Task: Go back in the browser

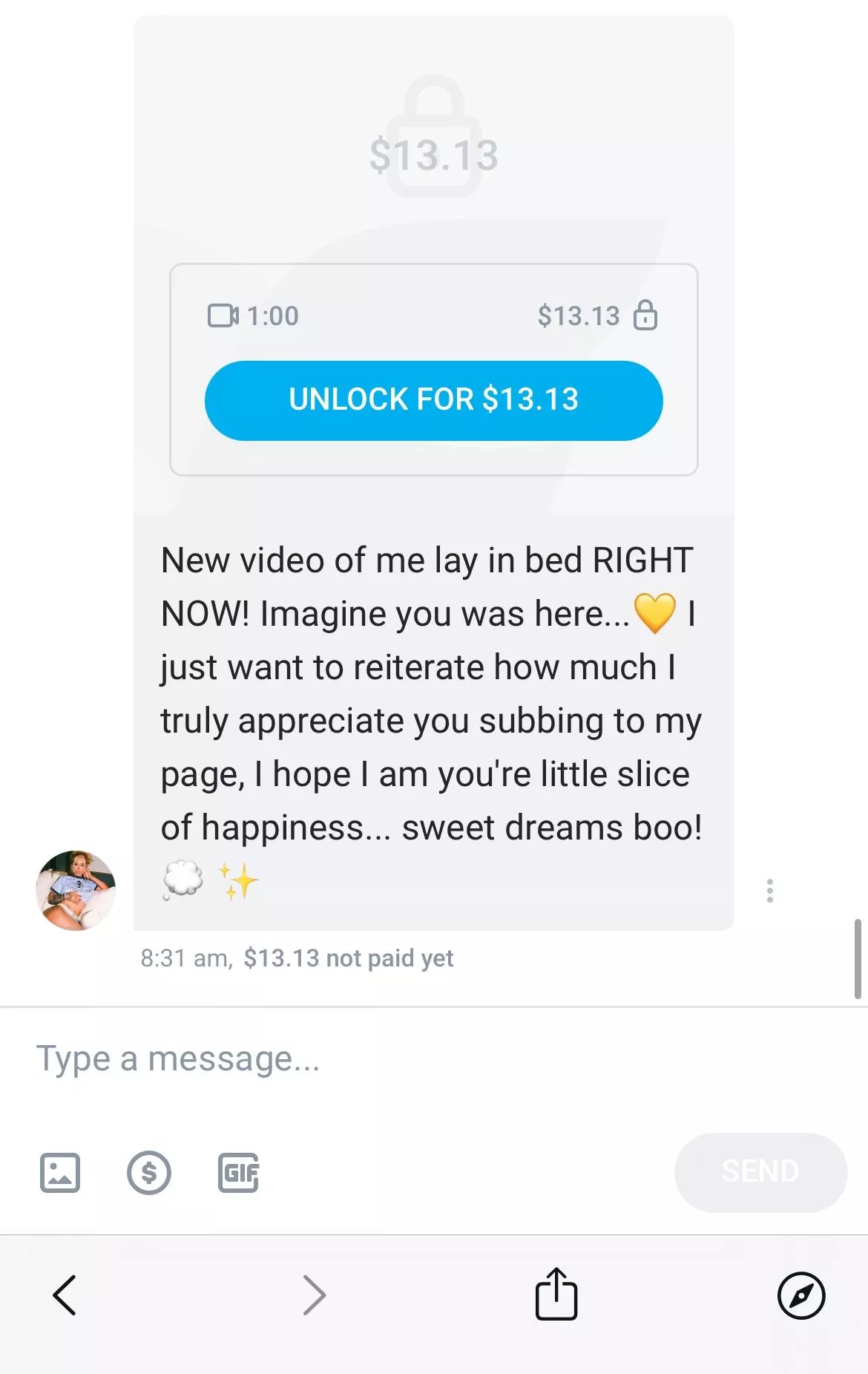Action: [65, 1295]
